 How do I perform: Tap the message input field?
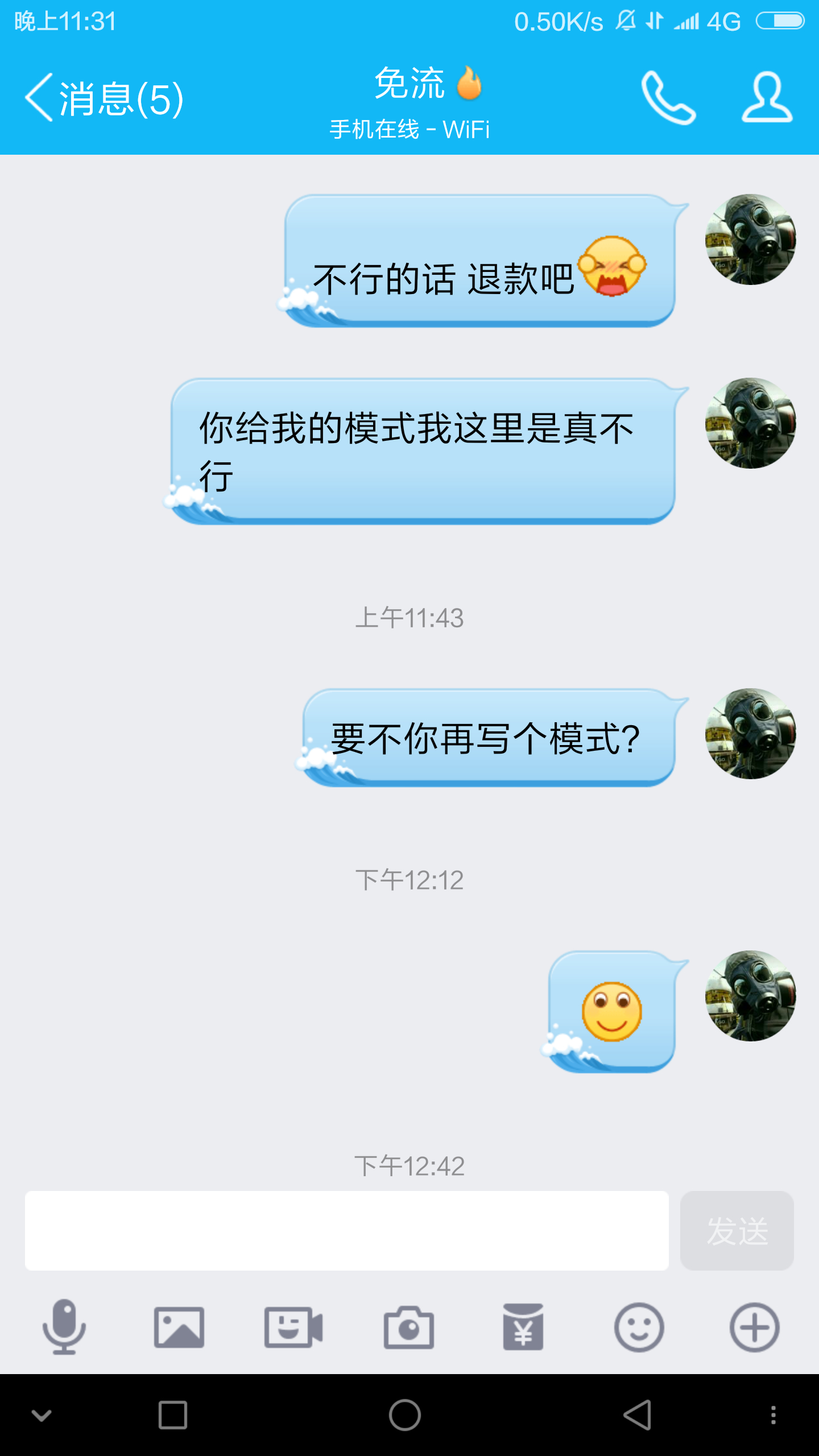pyautogui.click(x=346, y=1230)
